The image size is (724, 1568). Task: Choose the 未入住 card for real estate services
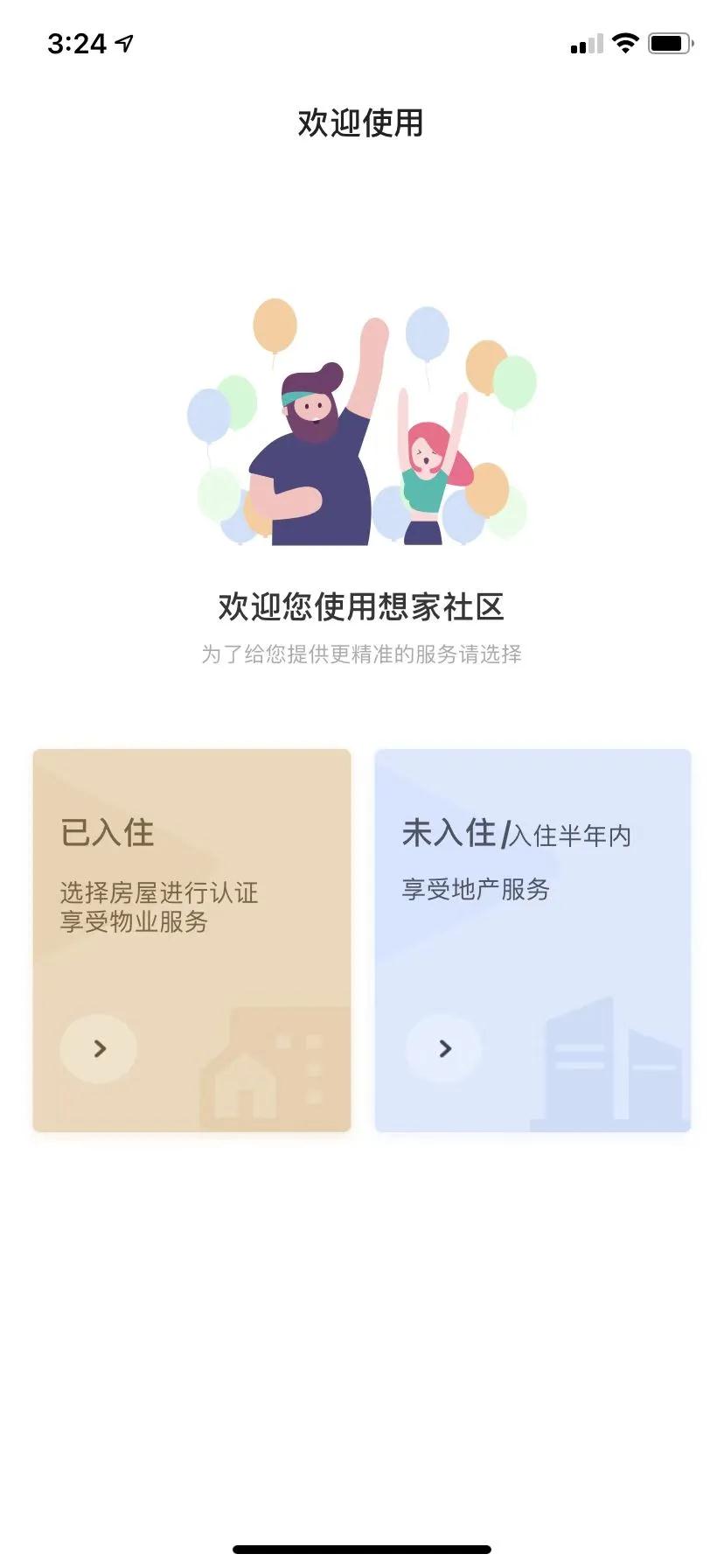[x=533, y=940]
